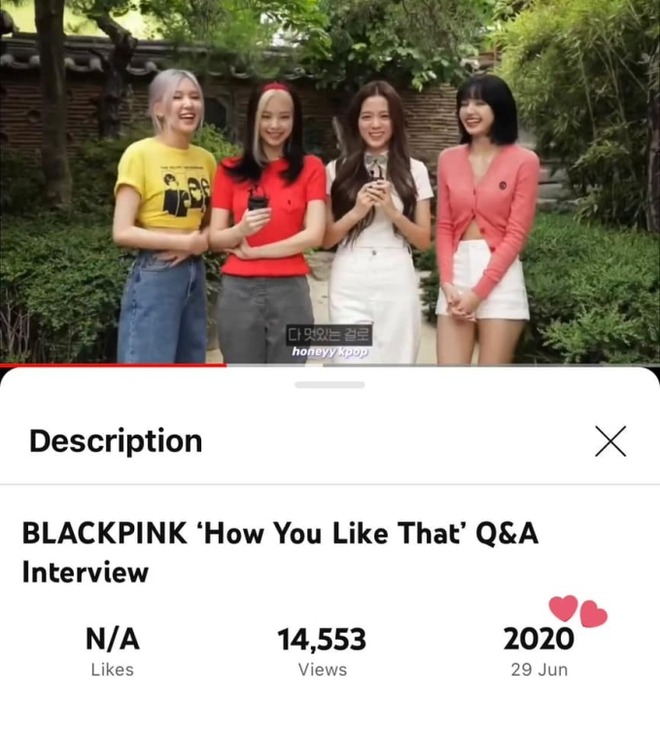Close the Description panel
660x732 pixels.
tap(610, 441)
